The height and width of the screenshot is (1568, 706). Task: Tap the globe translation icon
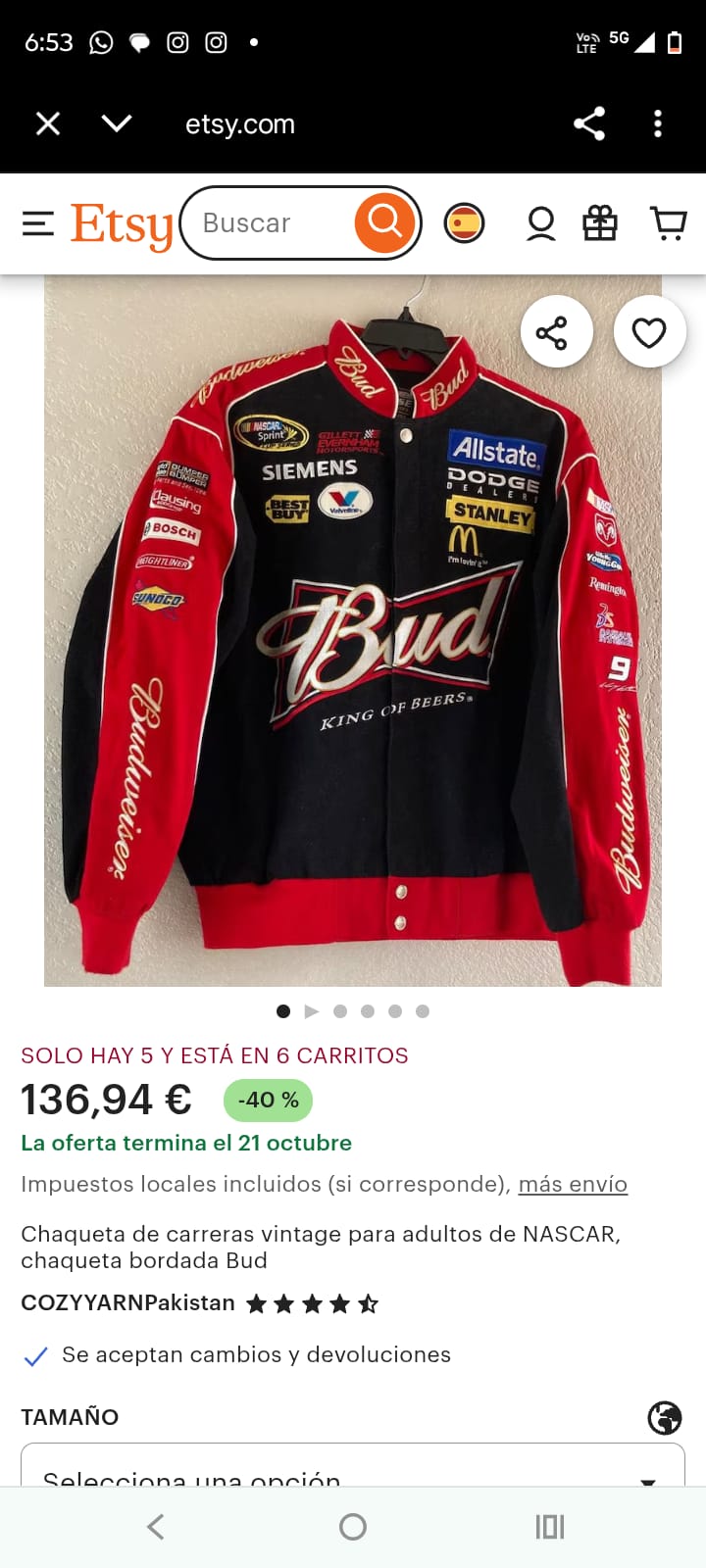[665, 1417]
